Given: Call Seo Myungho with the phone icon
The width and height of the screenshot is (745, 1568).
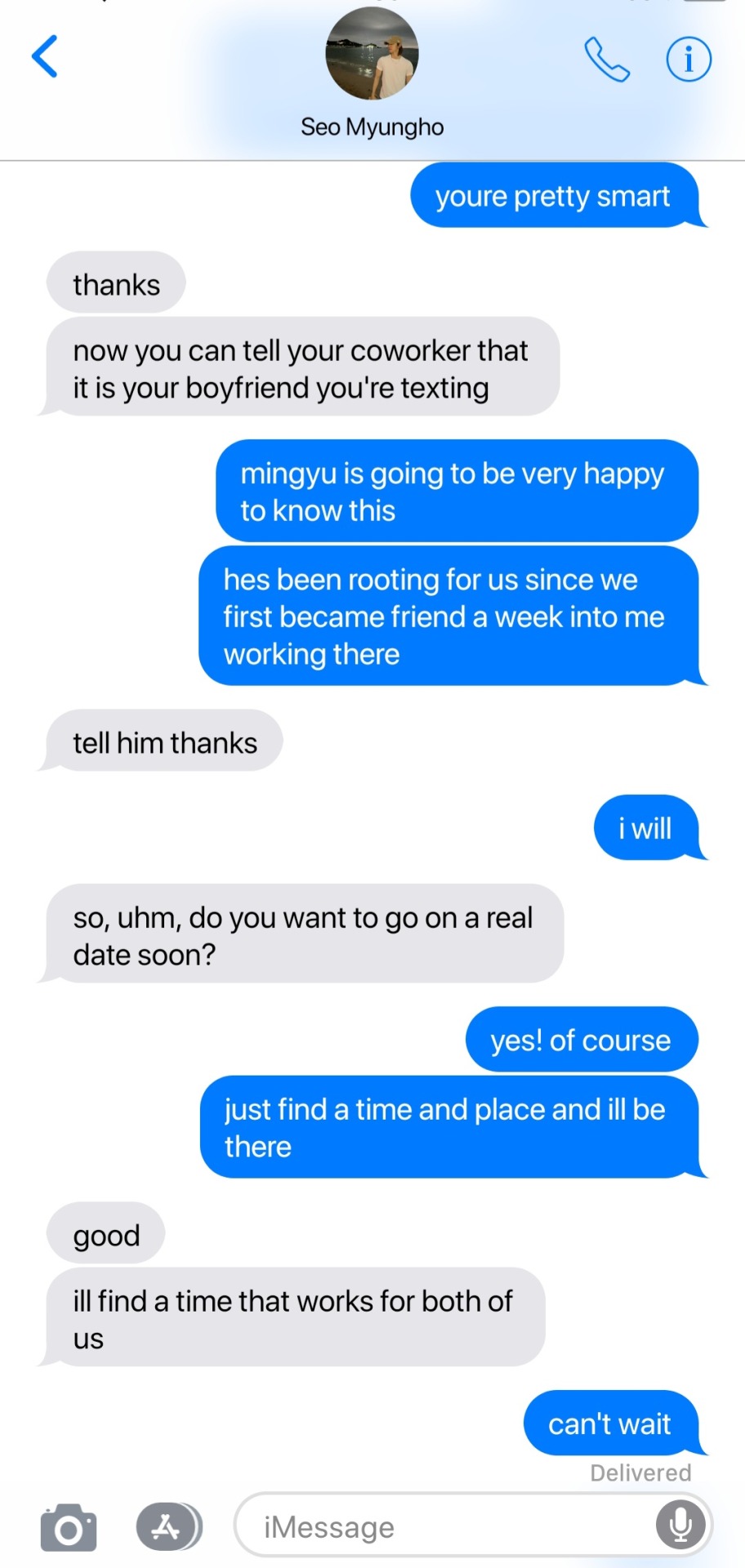Looking at the screenshot, I should (607, 60).
